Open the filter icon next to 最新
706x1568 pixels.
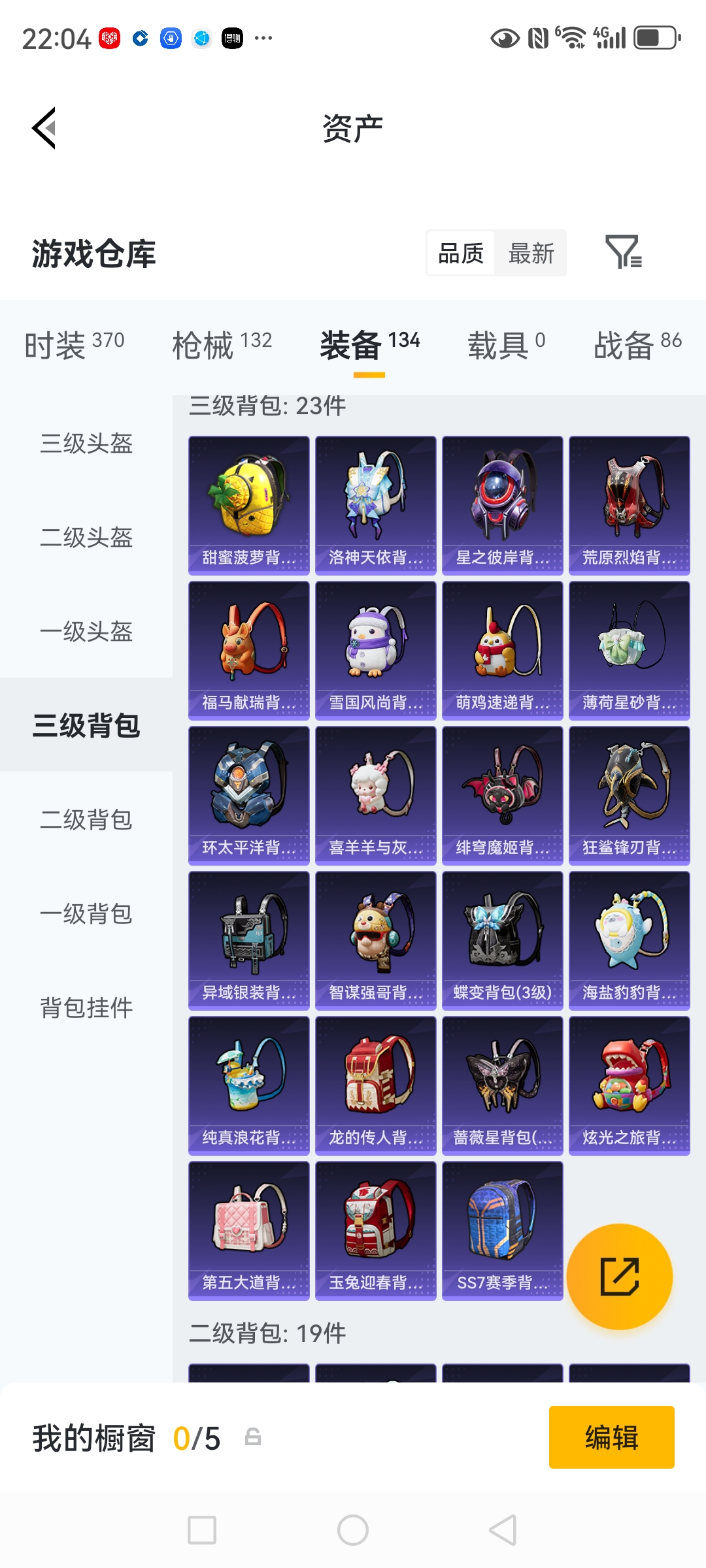623,253
